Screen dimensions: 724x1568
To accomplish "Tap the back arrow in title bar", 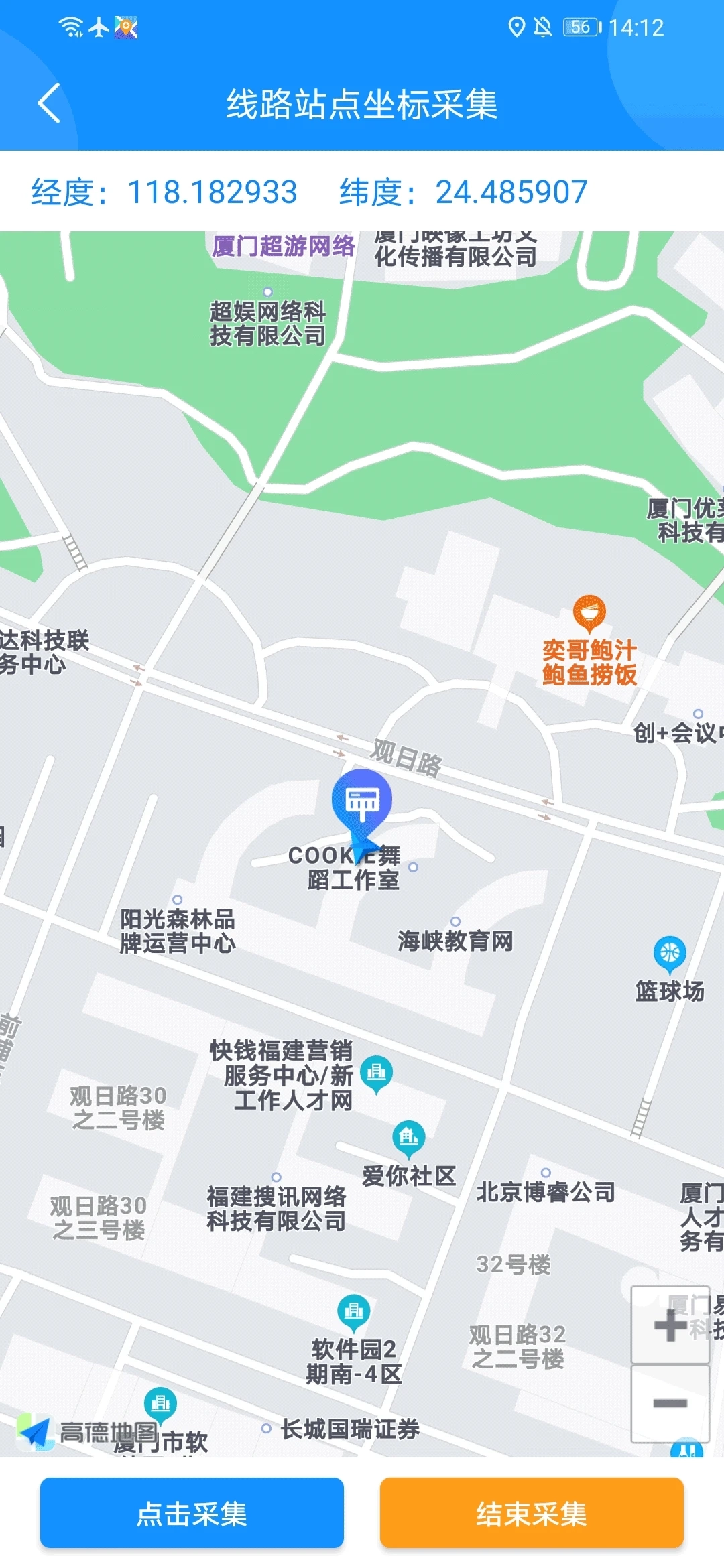I will (x=48, y=104).
